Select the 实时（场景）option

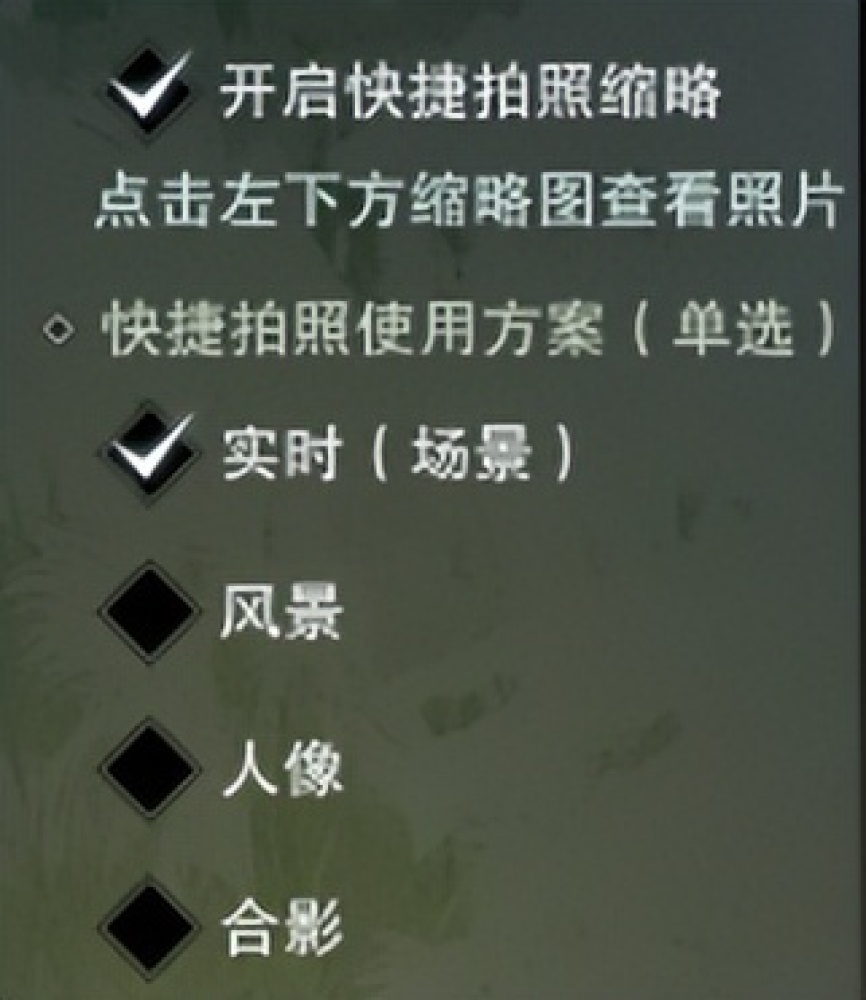point(150,453)
